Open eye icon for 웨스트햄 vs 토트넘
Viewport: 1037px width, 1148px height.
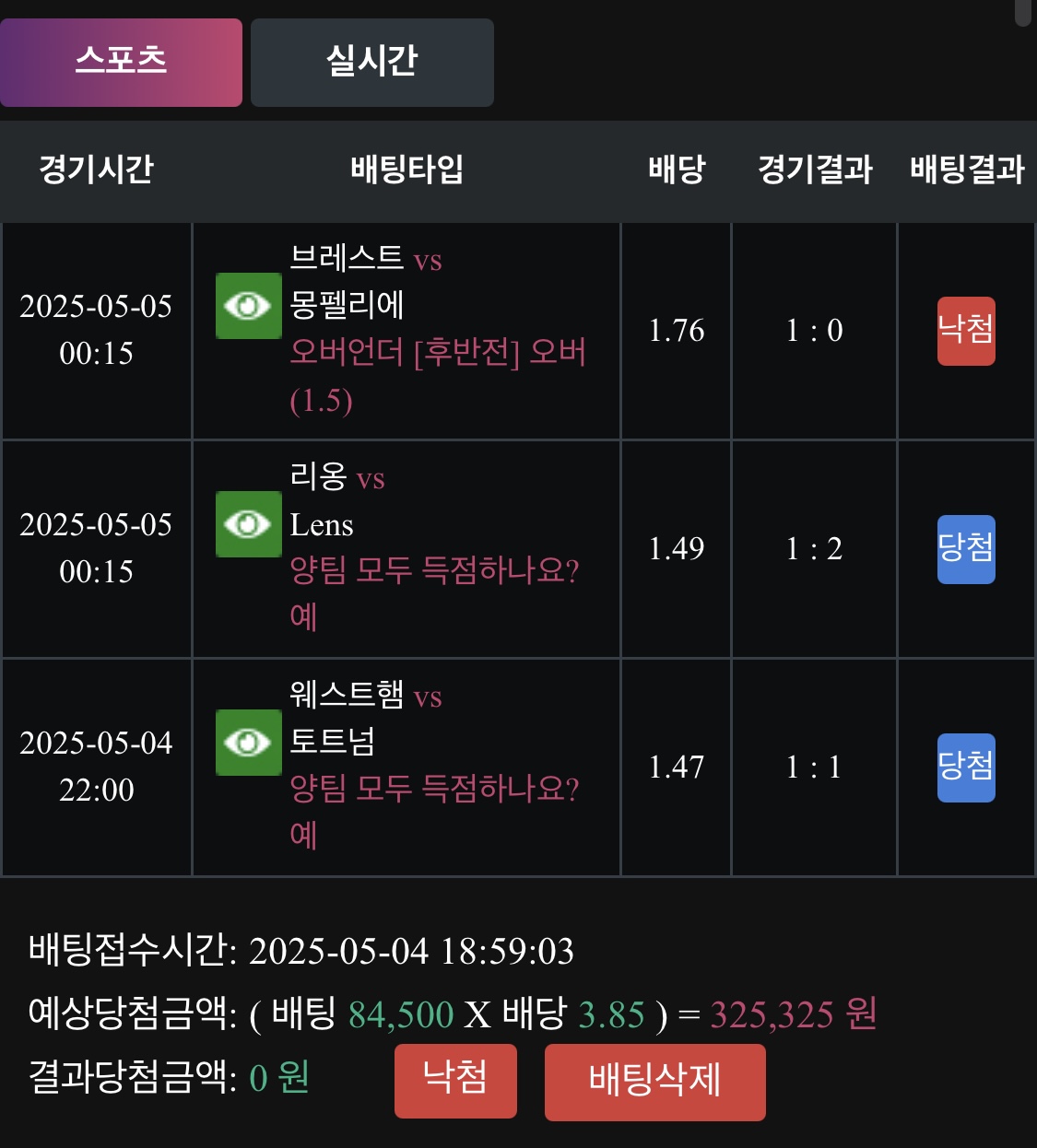(248, 743)
